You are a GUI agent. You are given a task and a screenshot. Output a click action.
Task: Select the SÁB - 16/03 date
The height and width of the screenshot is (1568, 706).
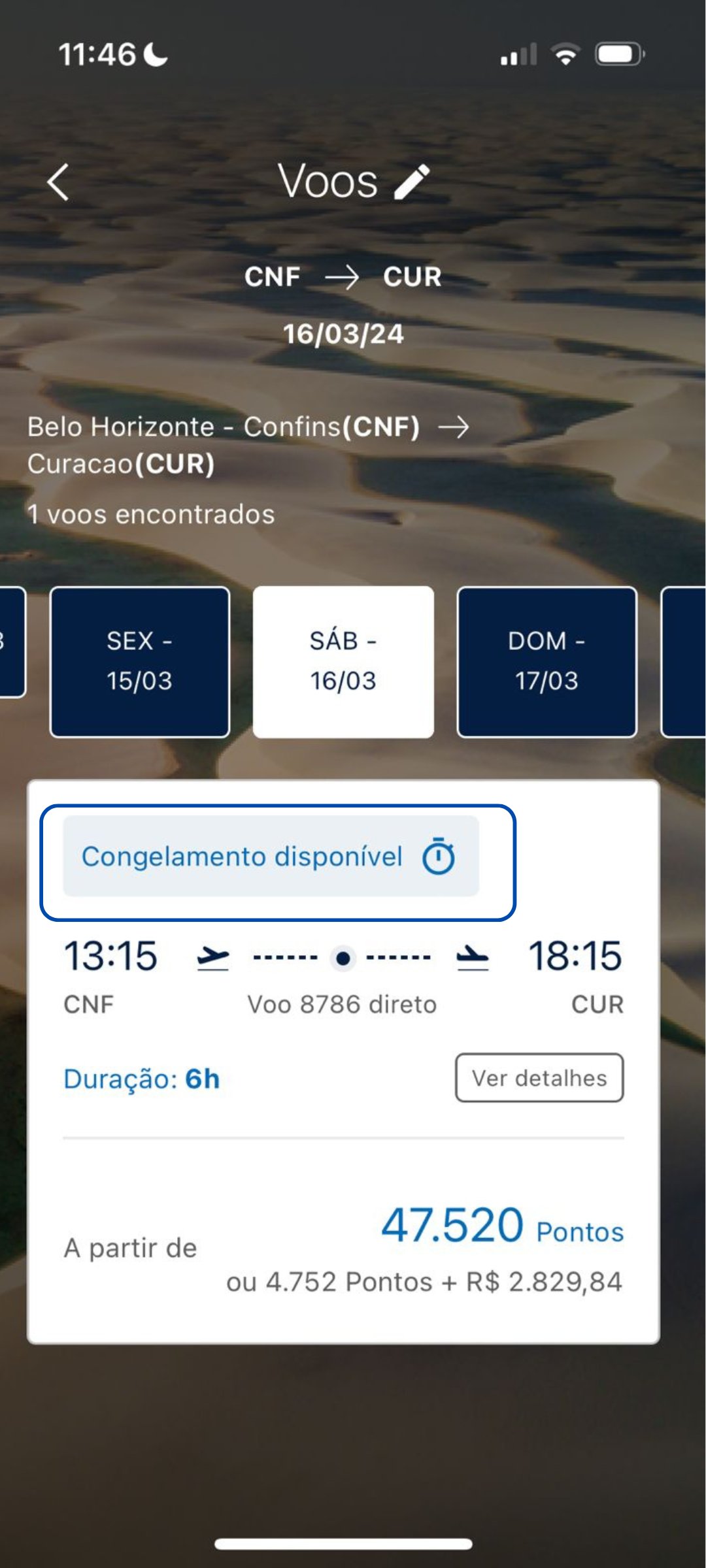point(343,661)
